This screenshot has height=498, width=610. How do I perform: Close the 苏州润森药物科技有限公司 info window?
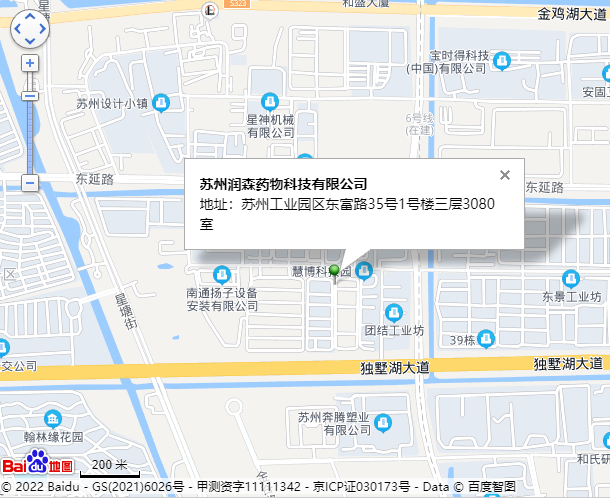[x=505, y=175]
